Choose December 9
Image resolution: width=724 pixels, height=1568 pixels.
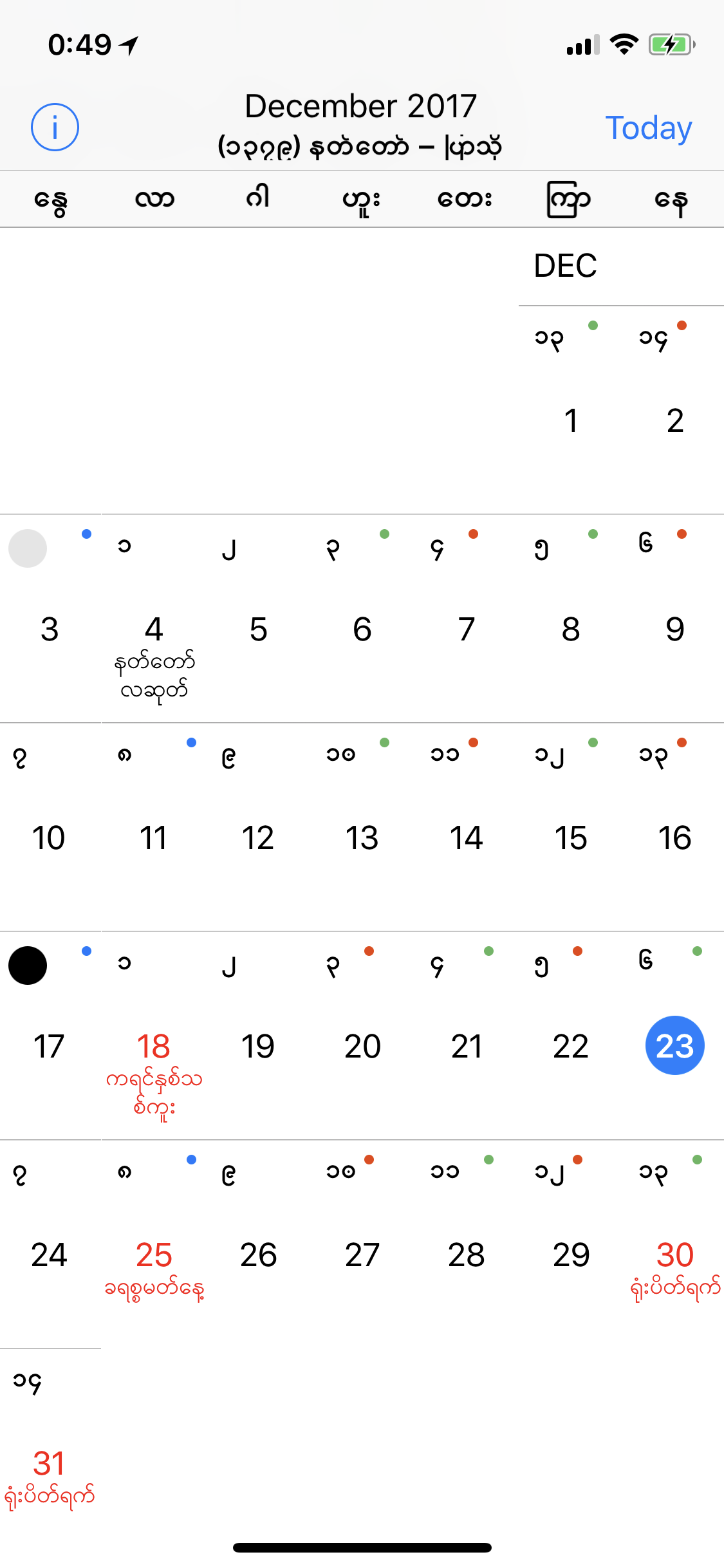675,630
